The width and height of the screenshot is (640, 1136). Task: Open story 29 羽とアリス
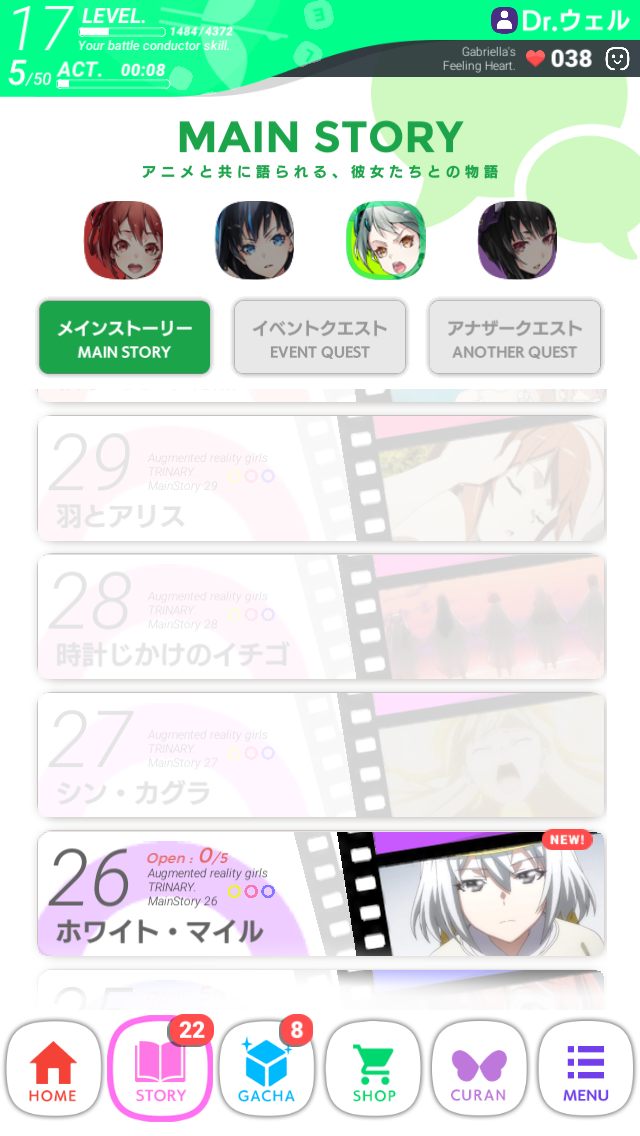(320, 479)
